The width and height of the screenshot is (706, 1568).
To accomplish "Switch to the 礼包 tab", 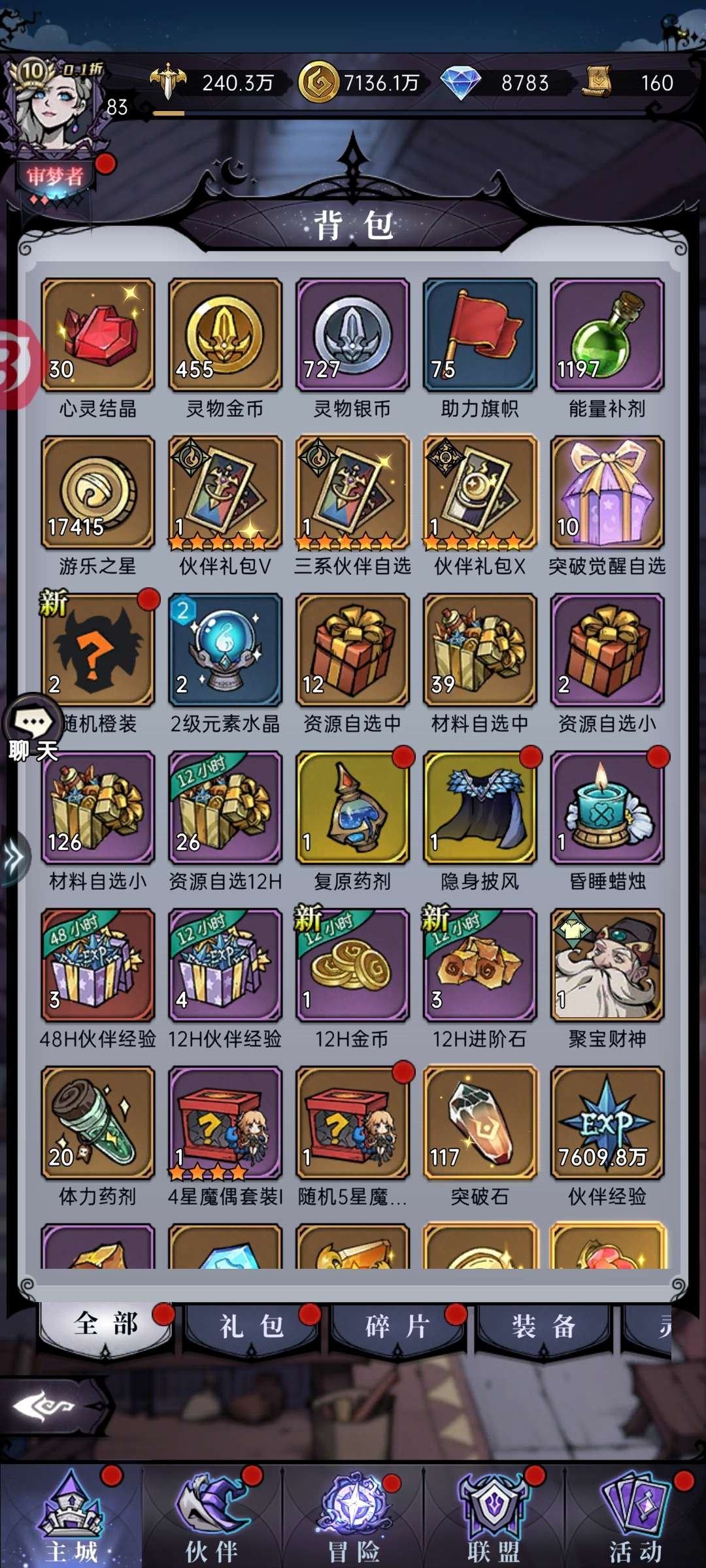I will [252, 1326].
